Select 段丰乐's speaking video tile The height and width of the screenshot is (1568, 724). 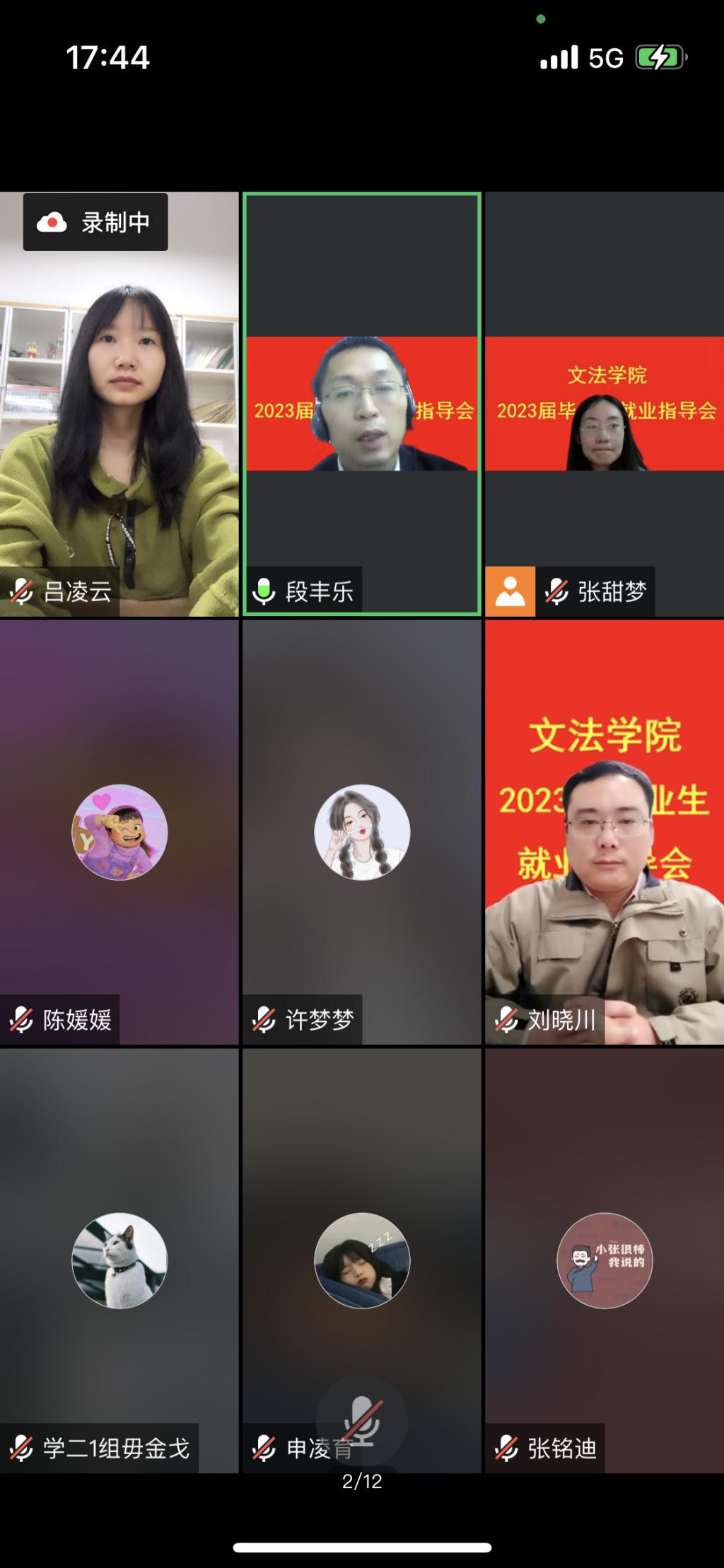pyautogui.click(x=361, y=404)
